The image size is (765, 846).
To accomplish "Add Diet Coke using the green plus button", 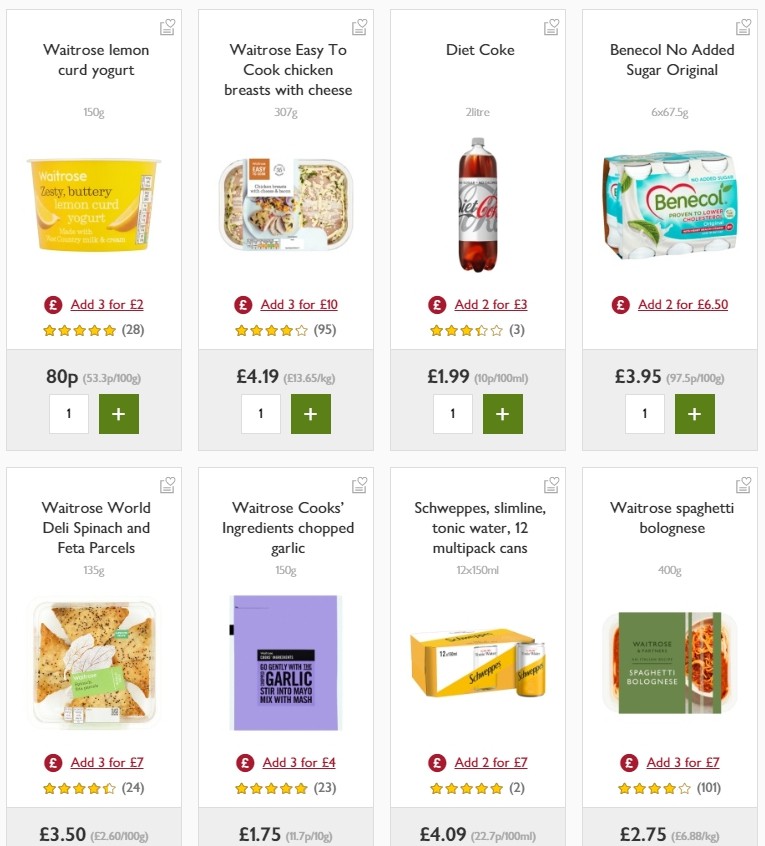I will (503, 413).
